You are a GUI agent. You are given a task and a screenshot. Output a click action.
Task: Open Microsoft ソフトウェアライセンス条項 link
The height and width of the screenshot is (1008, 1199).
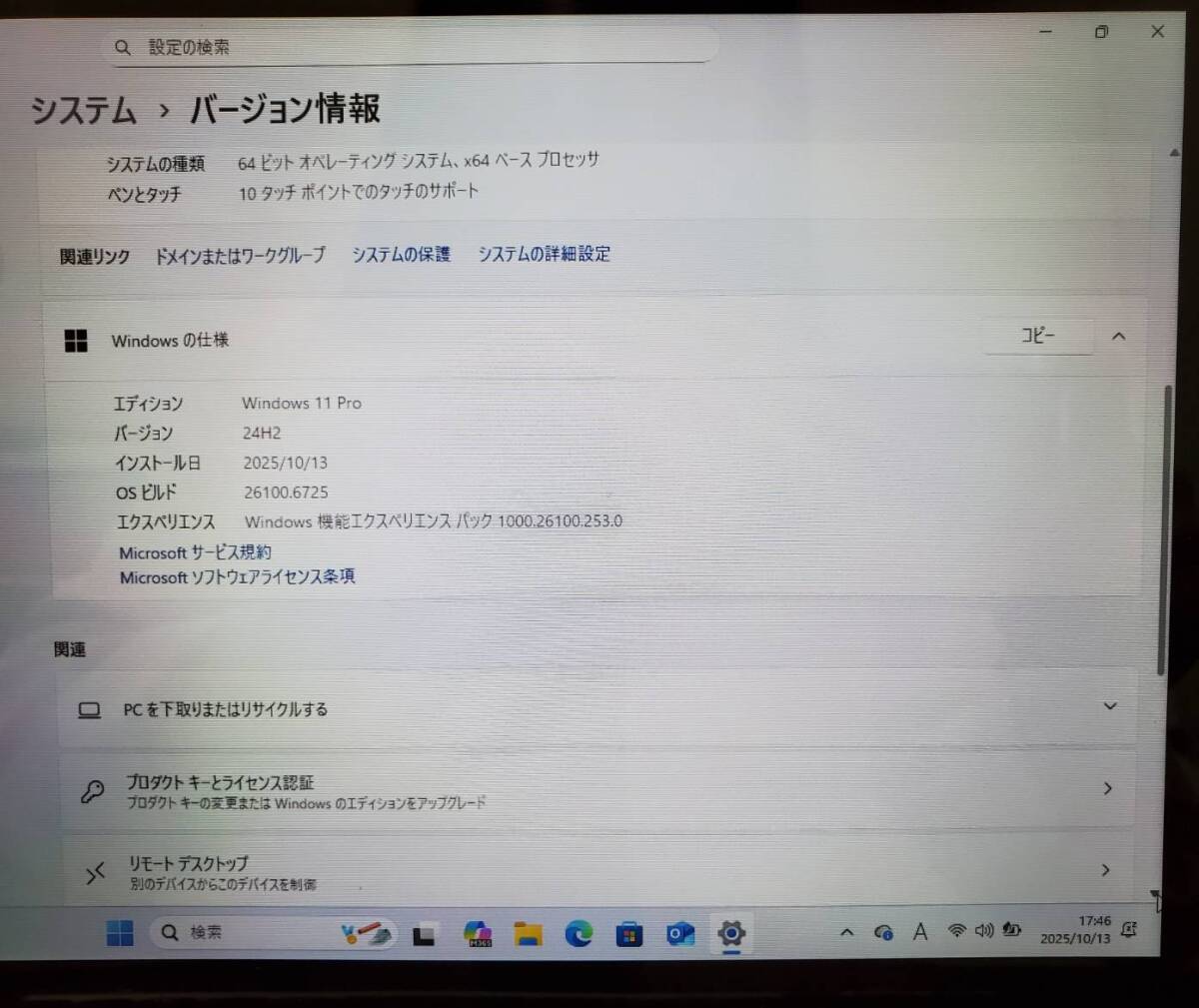[x=237, y=576]
